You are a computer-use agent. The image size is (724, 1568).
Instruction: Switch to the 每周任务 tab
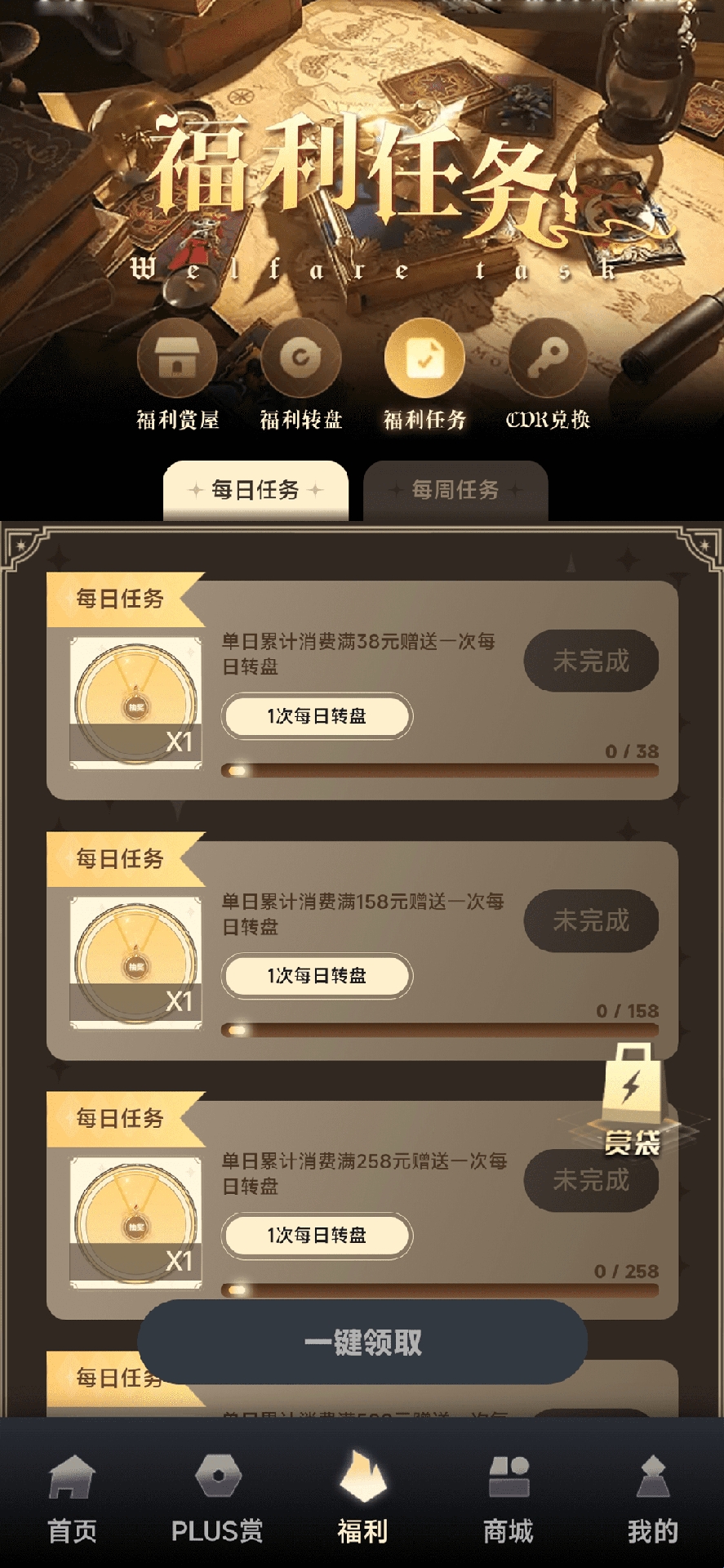coord(455,490)
